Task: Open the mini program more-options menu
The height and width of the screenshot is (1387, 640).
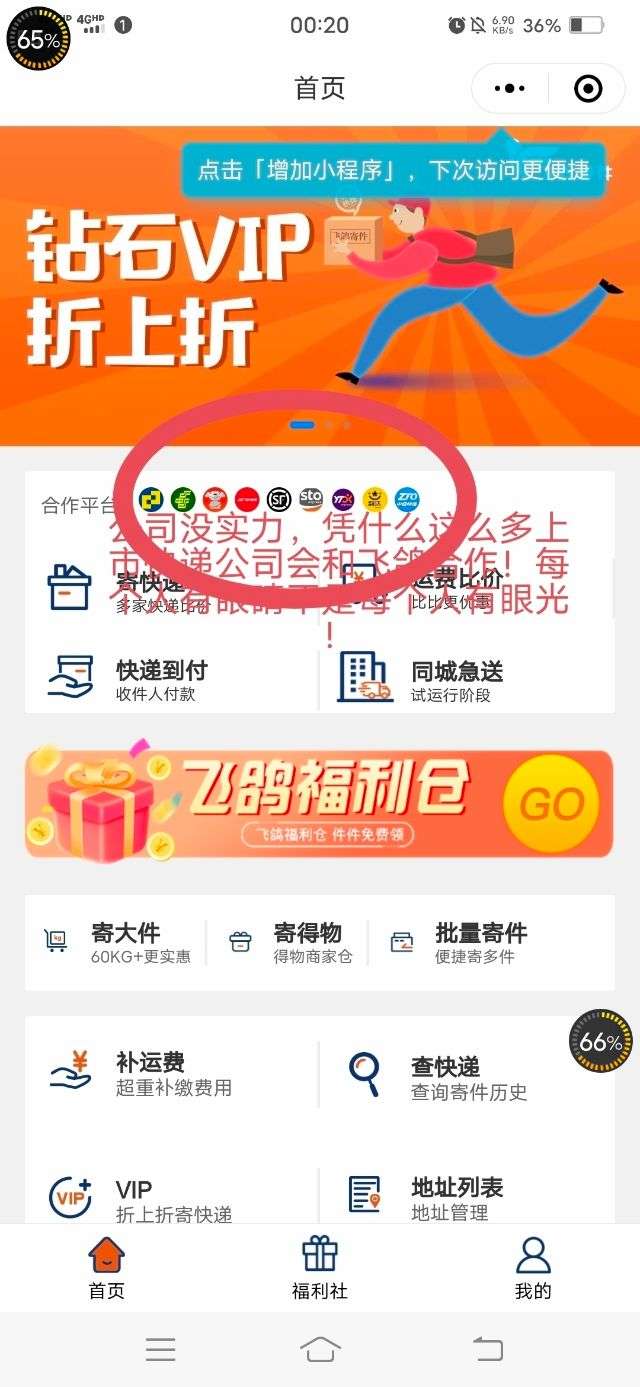Action: point(510,89)
